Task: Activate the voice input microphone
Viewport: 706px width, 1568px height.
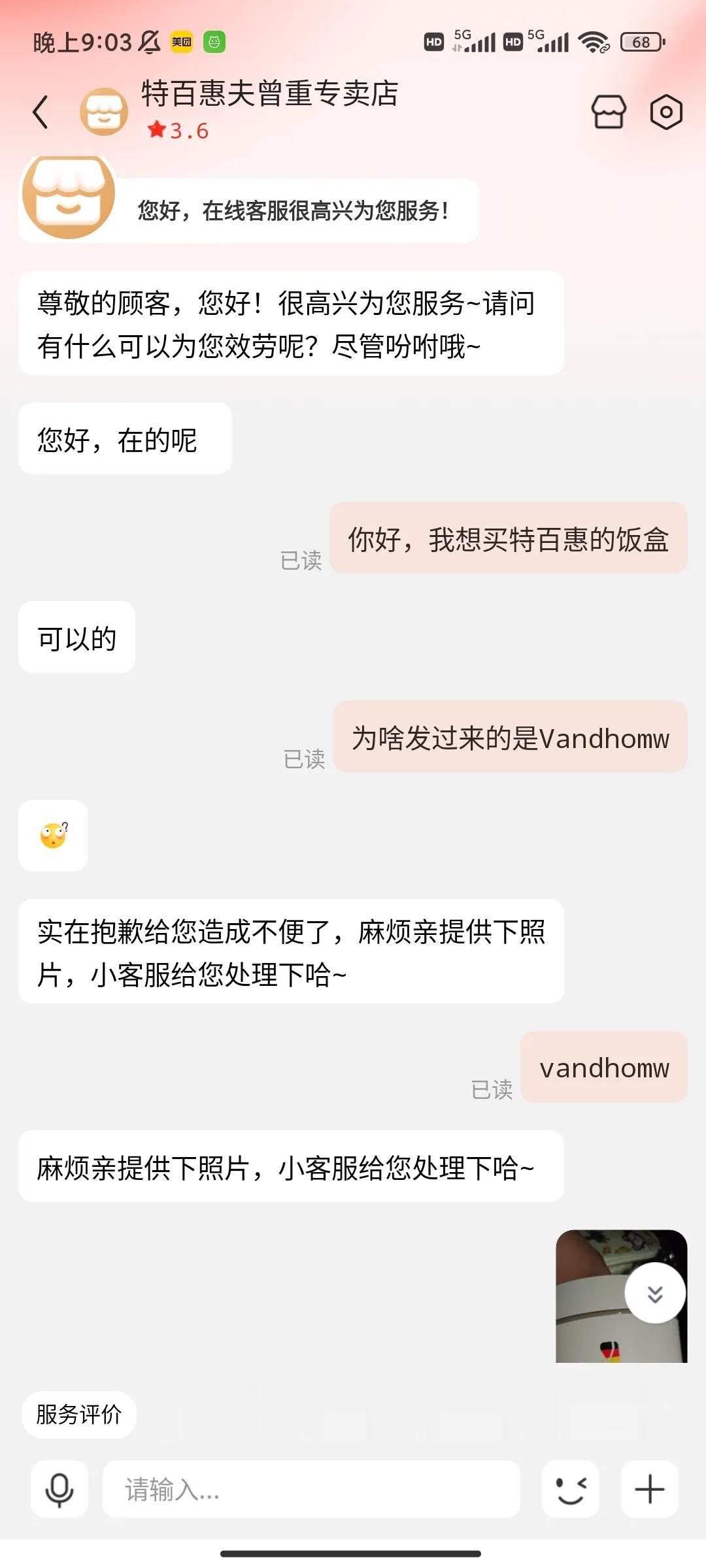Action: [x=59, y=1489]
